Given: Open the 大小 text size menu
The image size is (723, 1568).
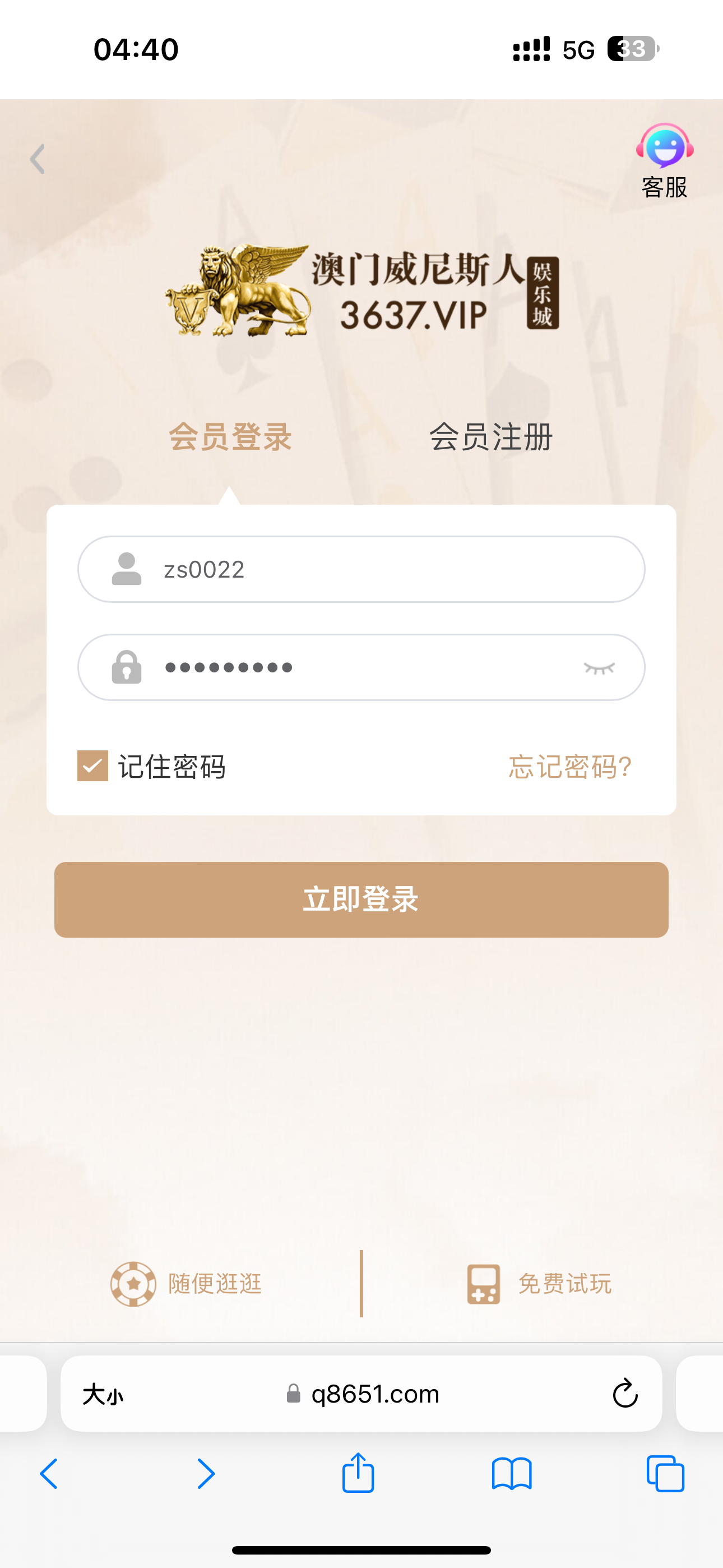Looking at the screenshot, I should 103,1394.
